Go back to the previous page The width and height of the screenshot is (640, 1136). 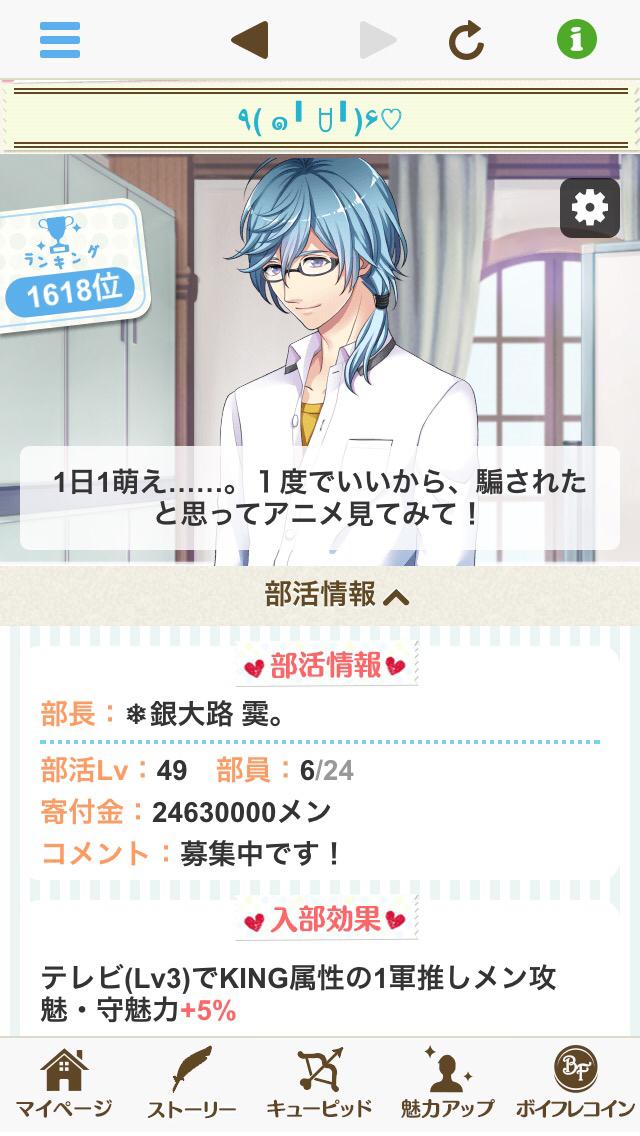250,40
